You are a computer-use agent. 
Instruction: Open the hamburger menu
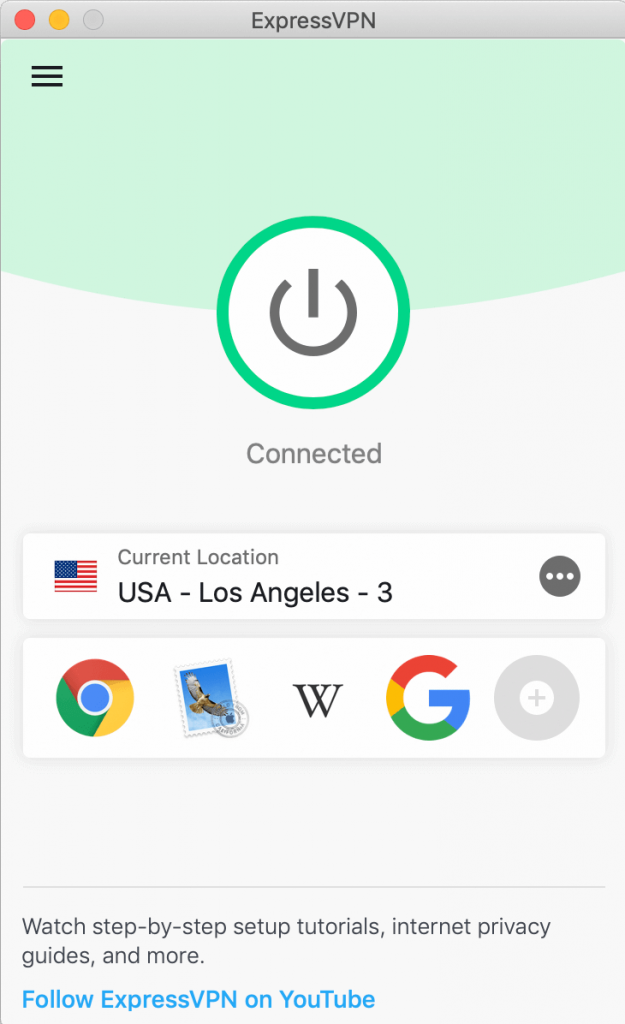[x=47, y=77]
